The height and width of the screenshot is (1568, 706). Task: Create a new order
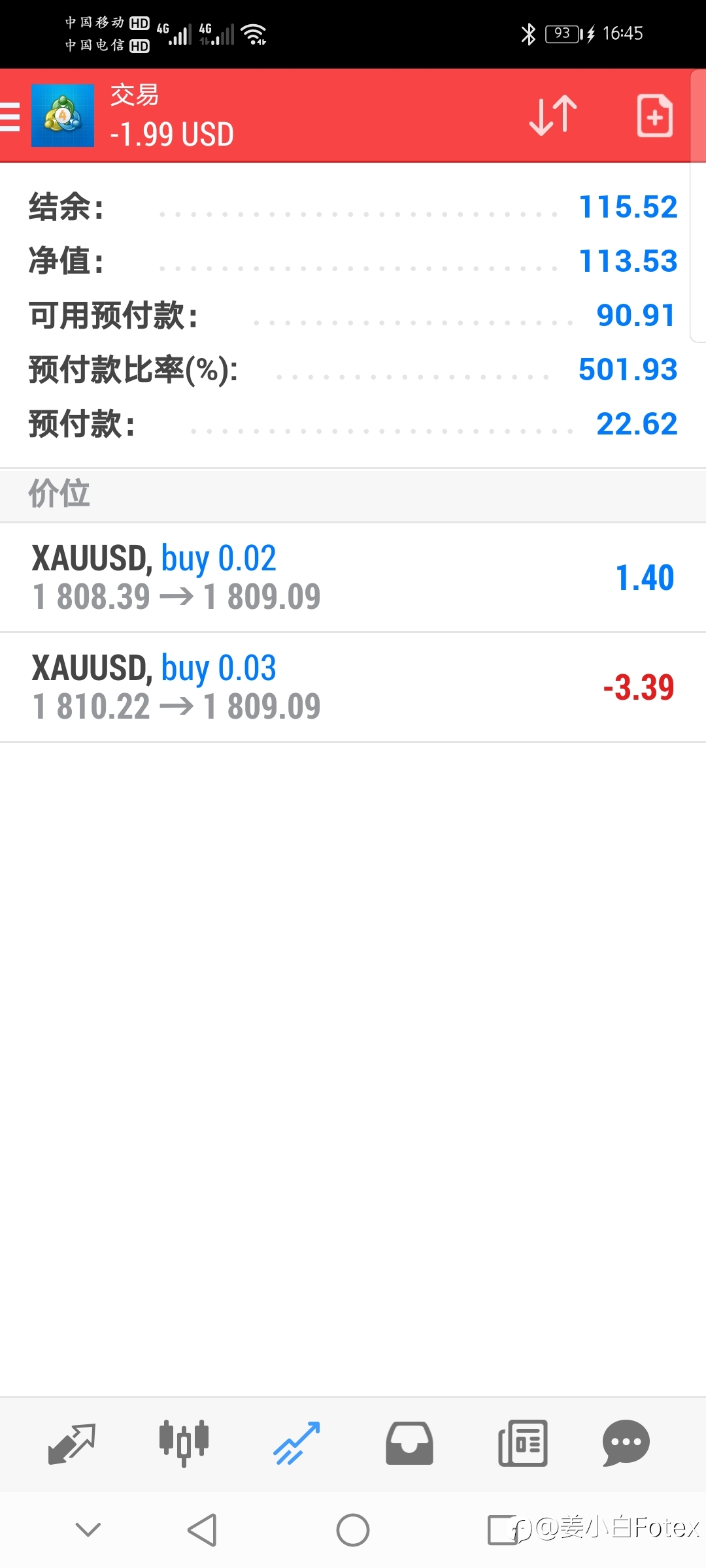[x=654, y=116]
